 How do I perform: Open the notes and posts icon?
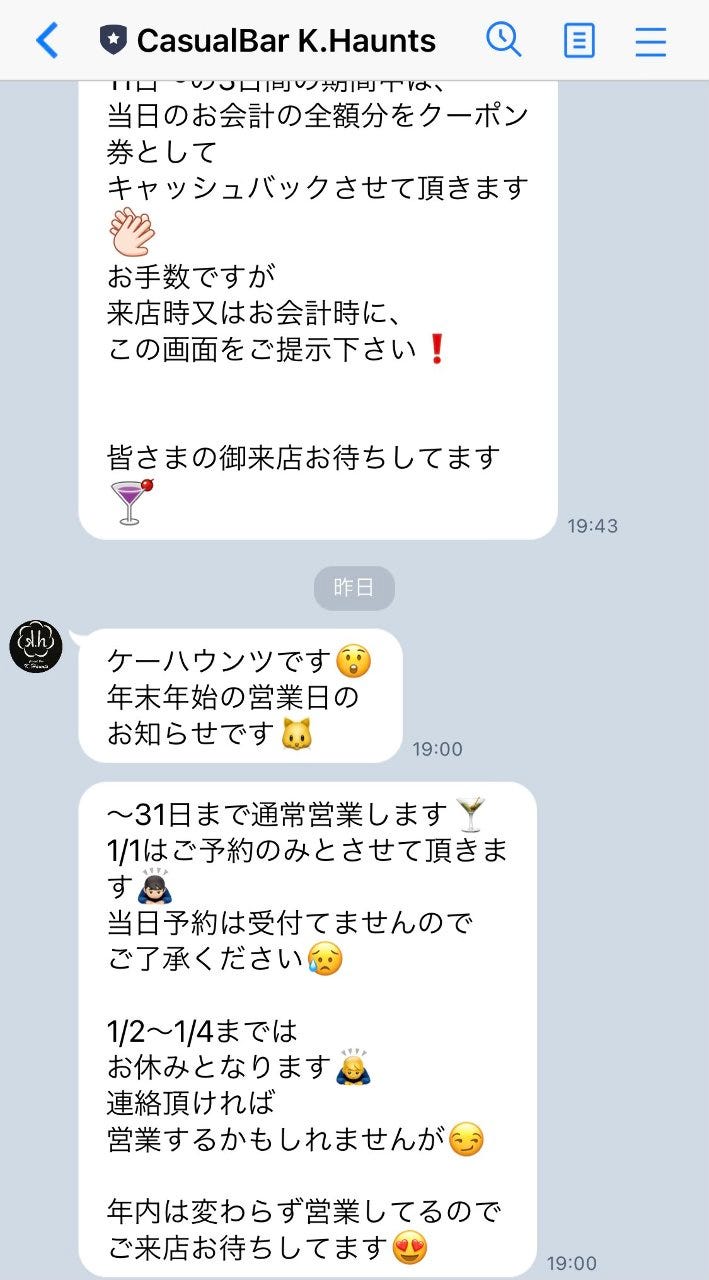coord(578,41)
